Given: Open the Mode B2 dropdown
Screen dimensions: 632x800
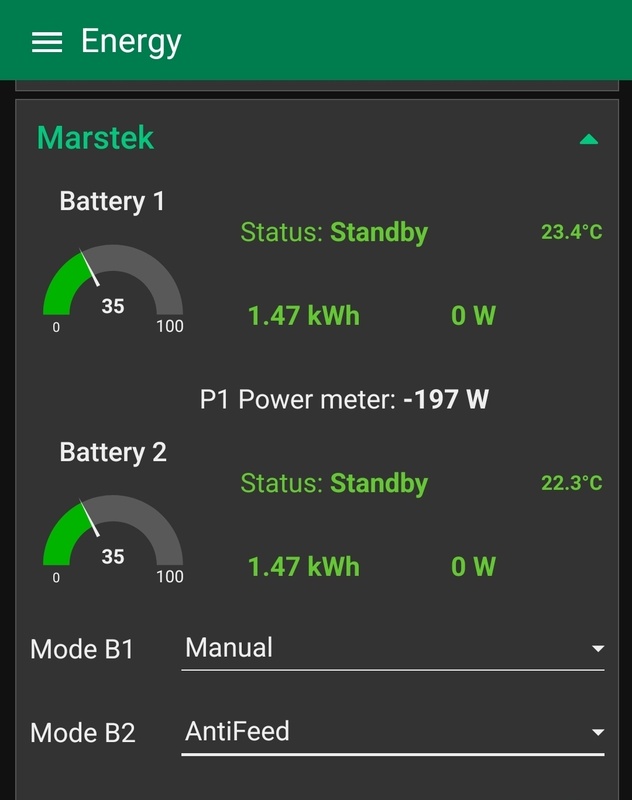Looking at the screenshot, I should [x=394, y=732].
